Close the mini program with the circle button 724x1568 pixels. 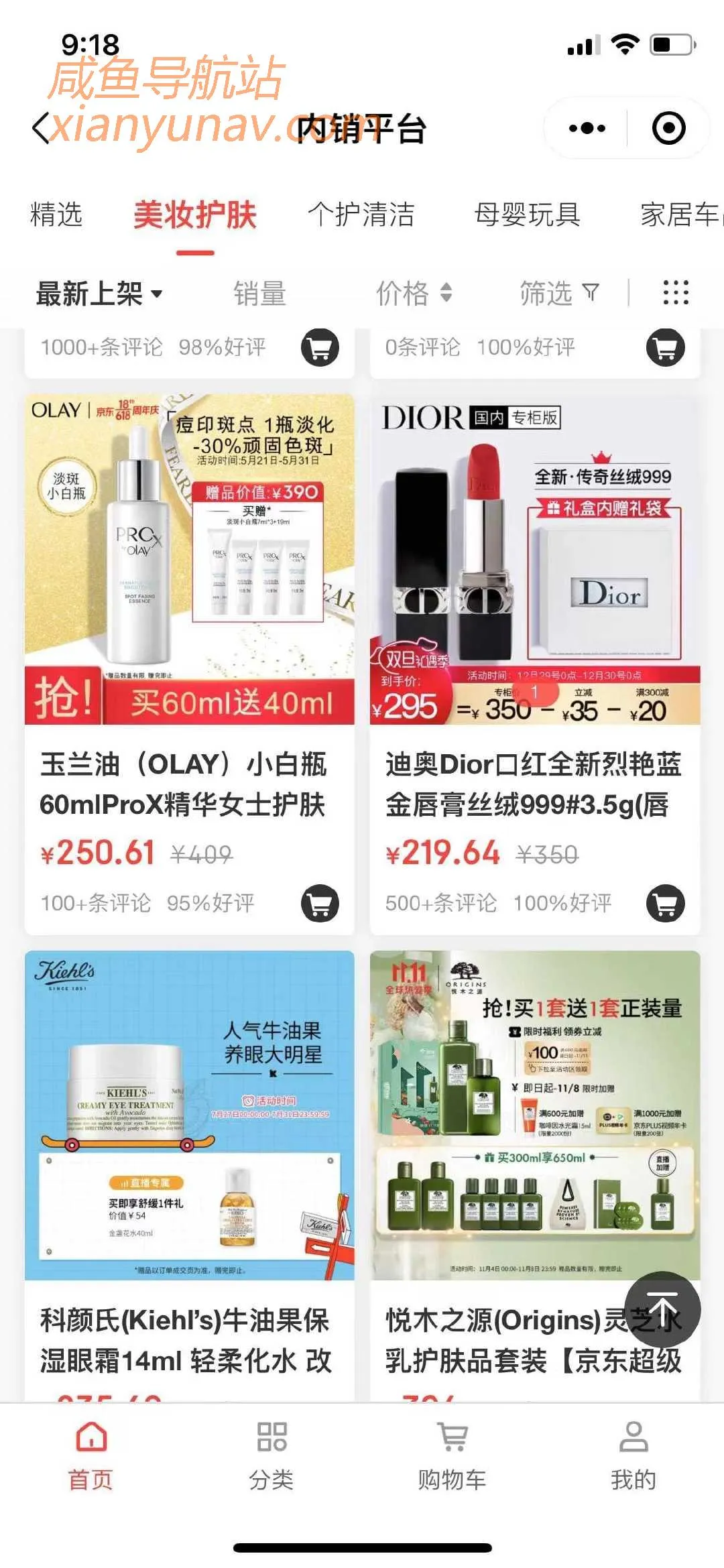pyautogui.click(x=668, y=128)
